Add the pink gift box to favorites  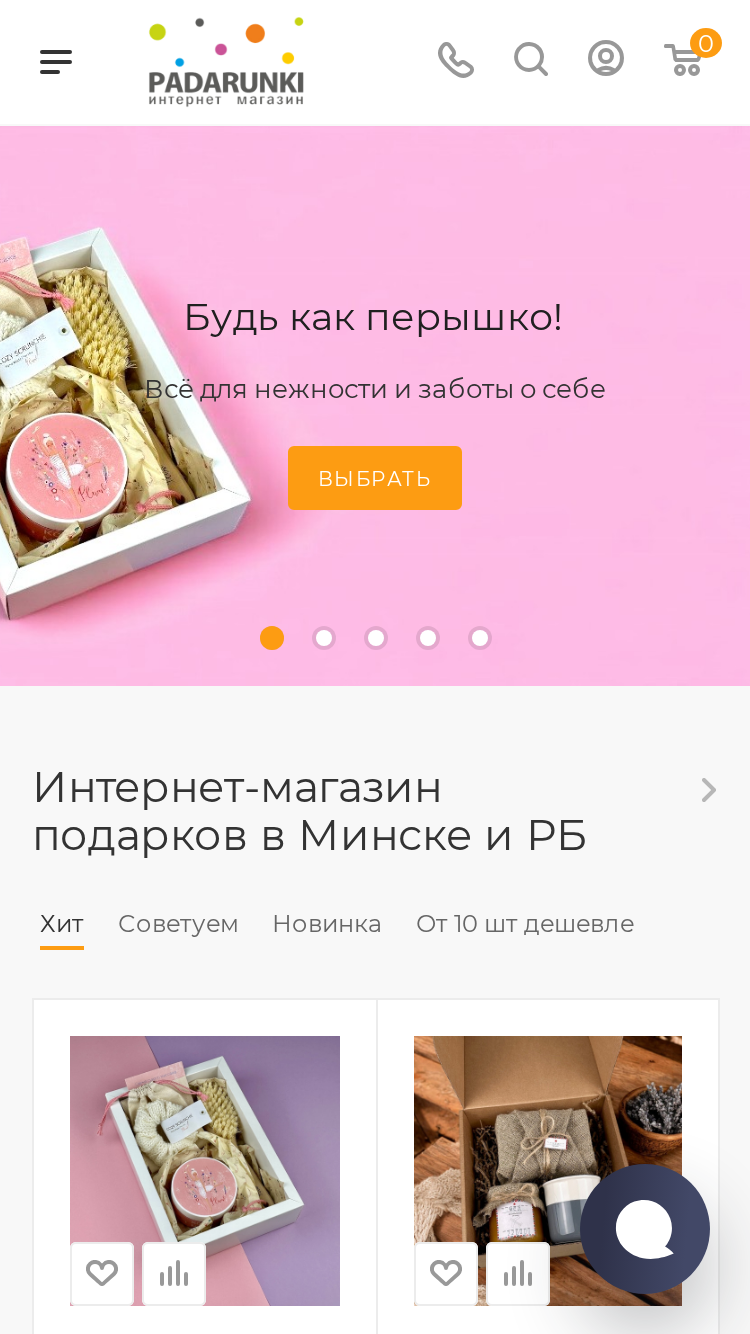coord(102,1274)
